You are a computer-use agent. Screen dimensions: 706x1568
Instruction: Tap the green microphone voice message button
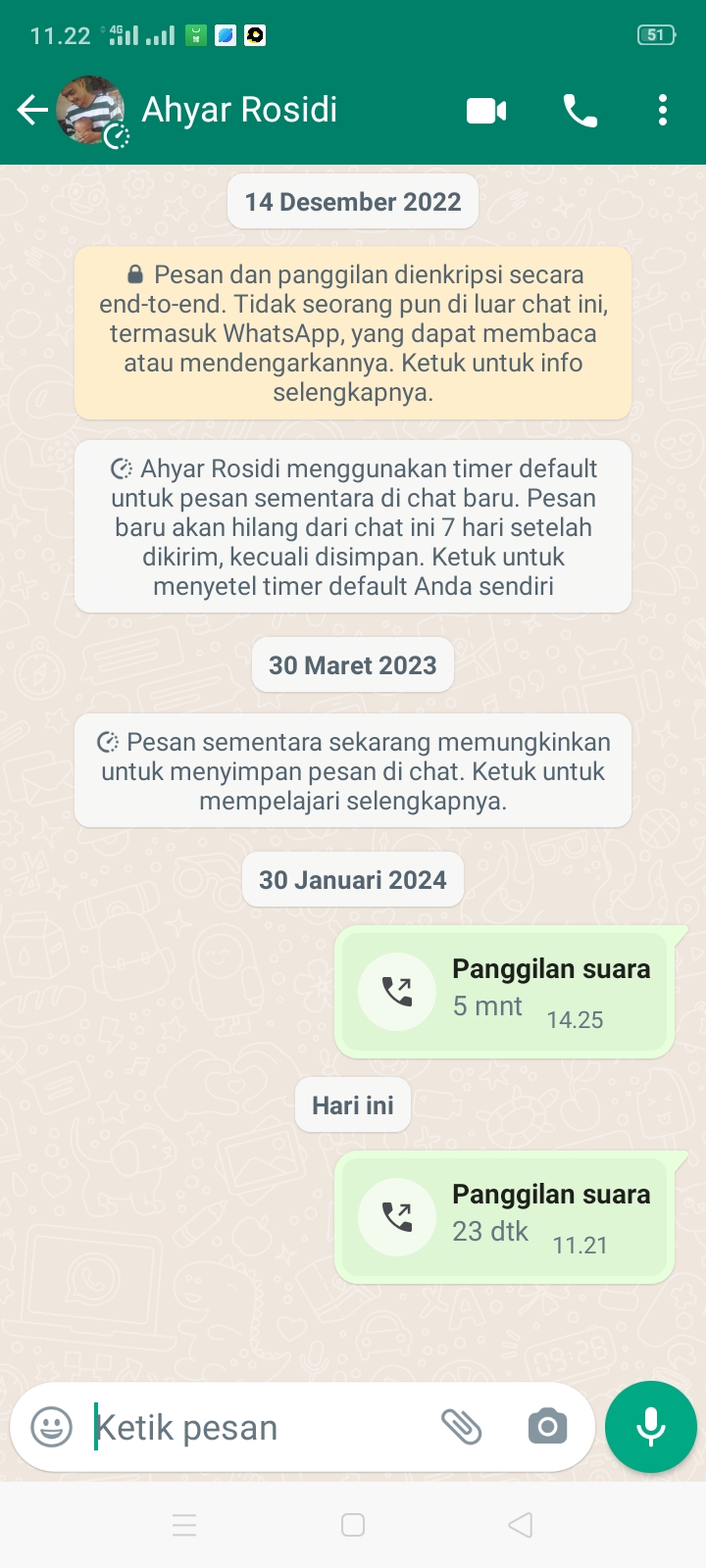click(651, 1427)
